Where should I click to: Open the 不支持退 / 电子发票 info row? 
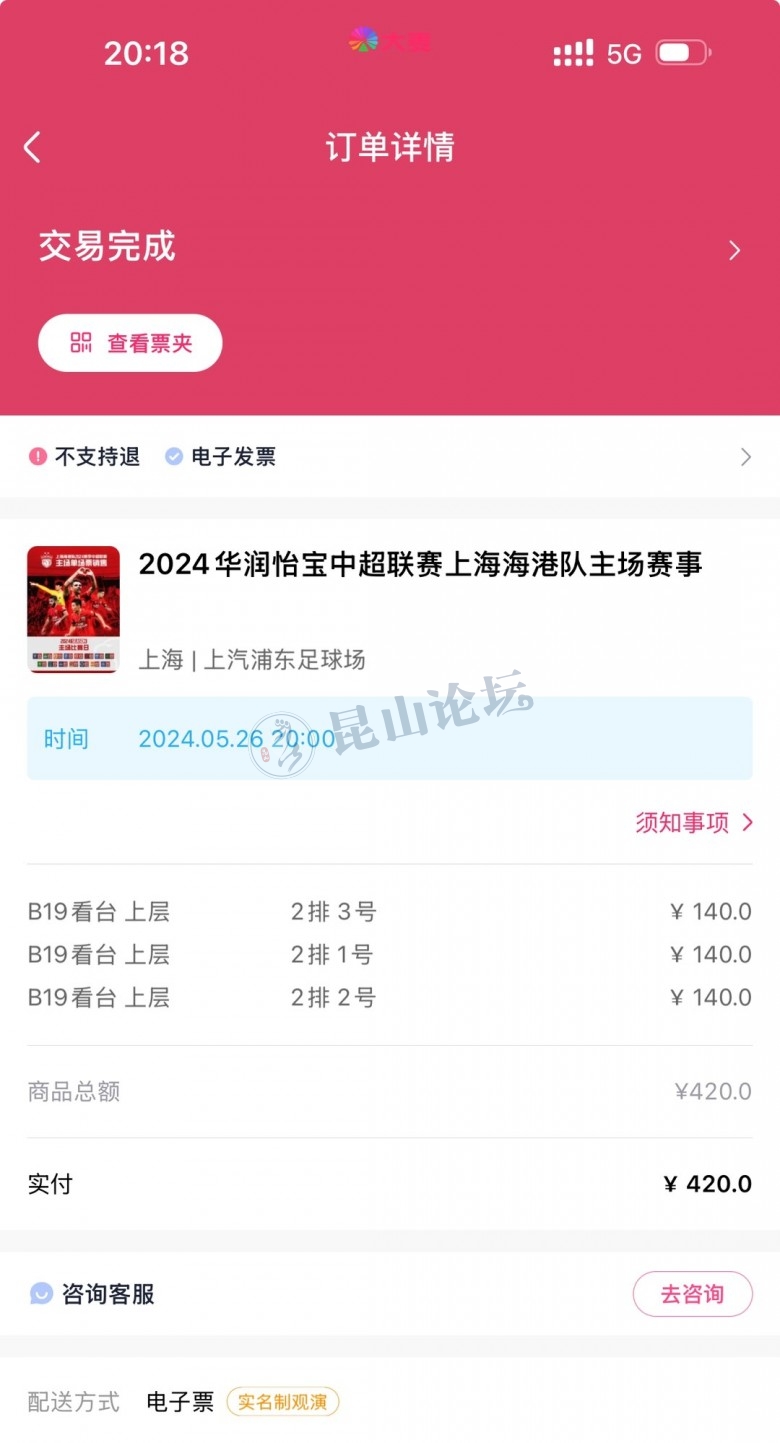pos(388,457)
